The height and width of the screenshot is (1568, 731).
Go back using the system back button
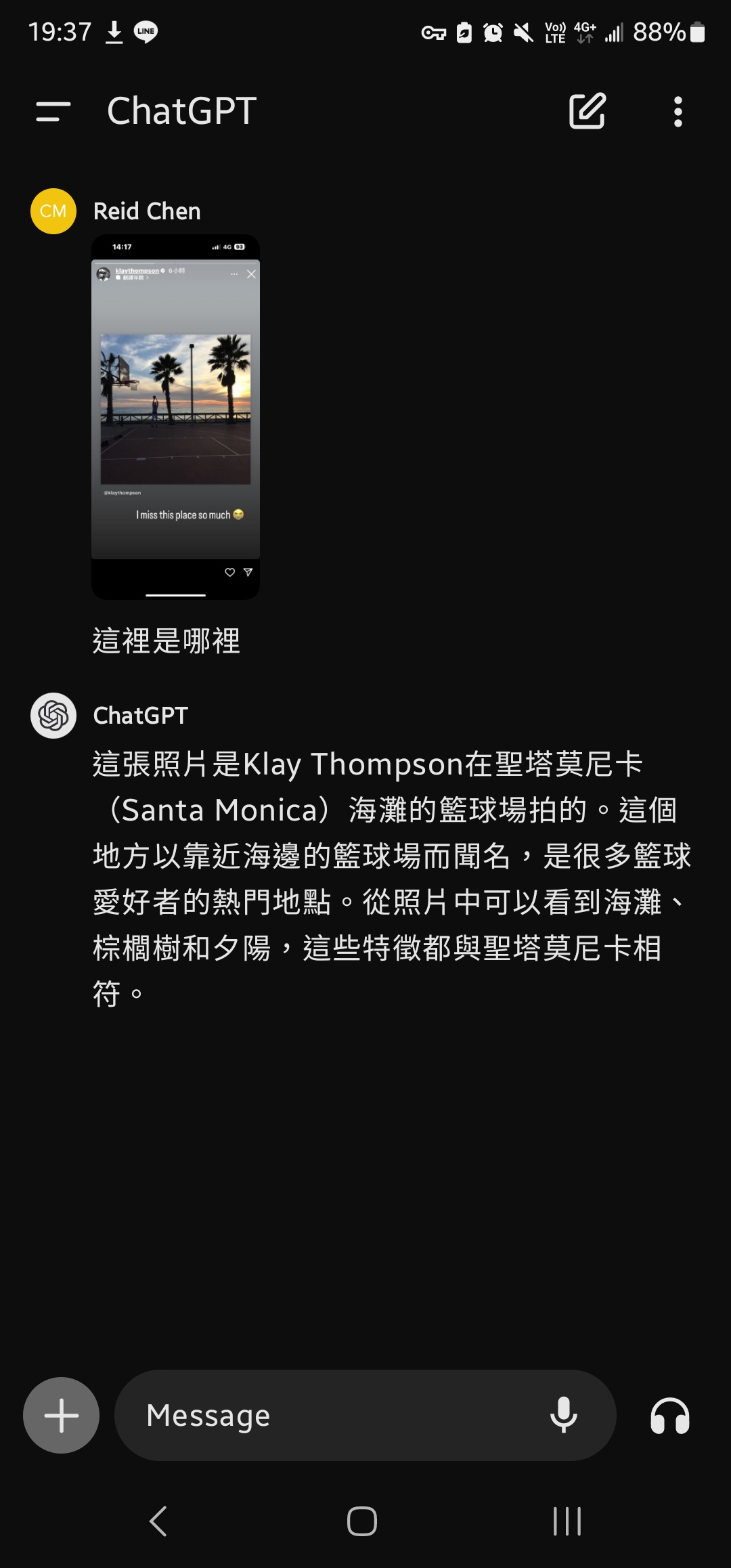(158, 1521)
